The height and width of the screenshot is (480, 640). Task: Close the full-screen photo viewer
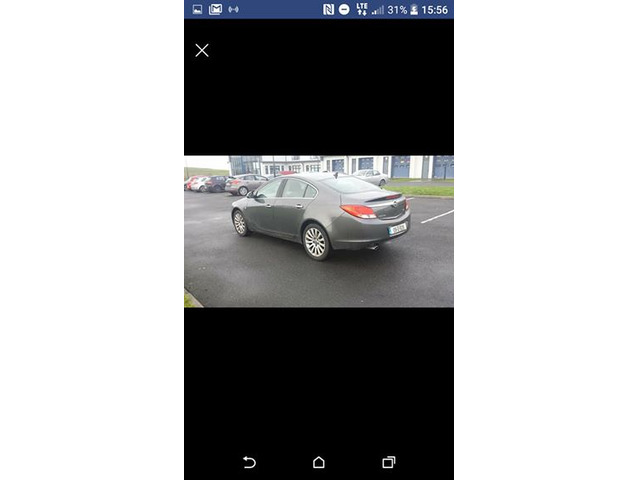(x=202, y=50)
